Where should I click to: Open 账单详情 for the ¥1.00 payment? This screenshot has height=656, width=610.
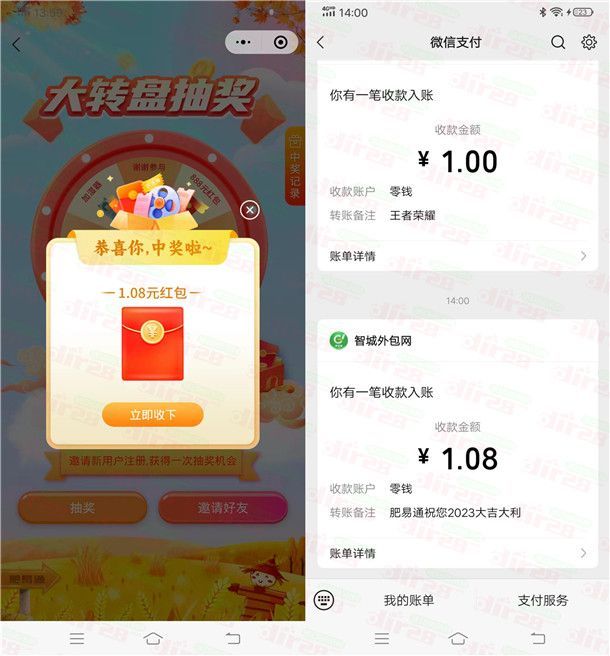[458, 256]
